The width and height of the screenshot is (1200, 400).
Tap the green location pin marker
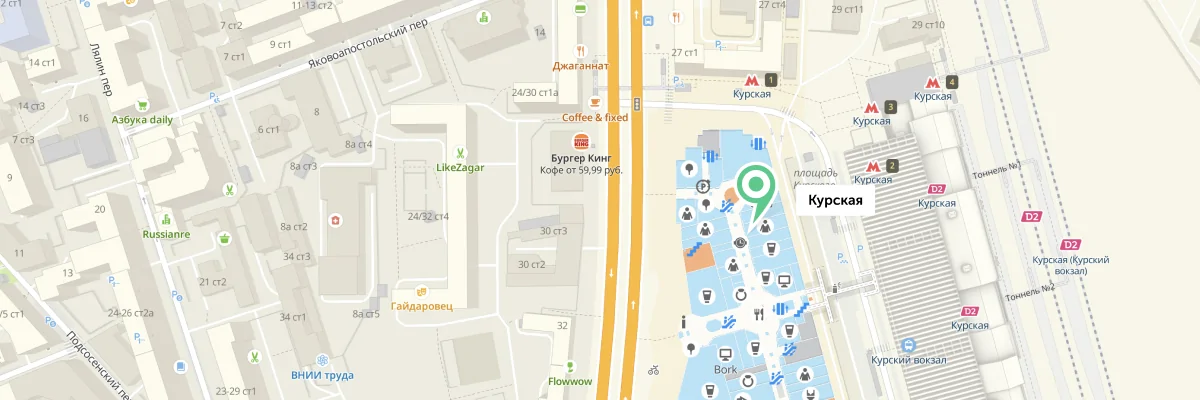pos(757,188)
